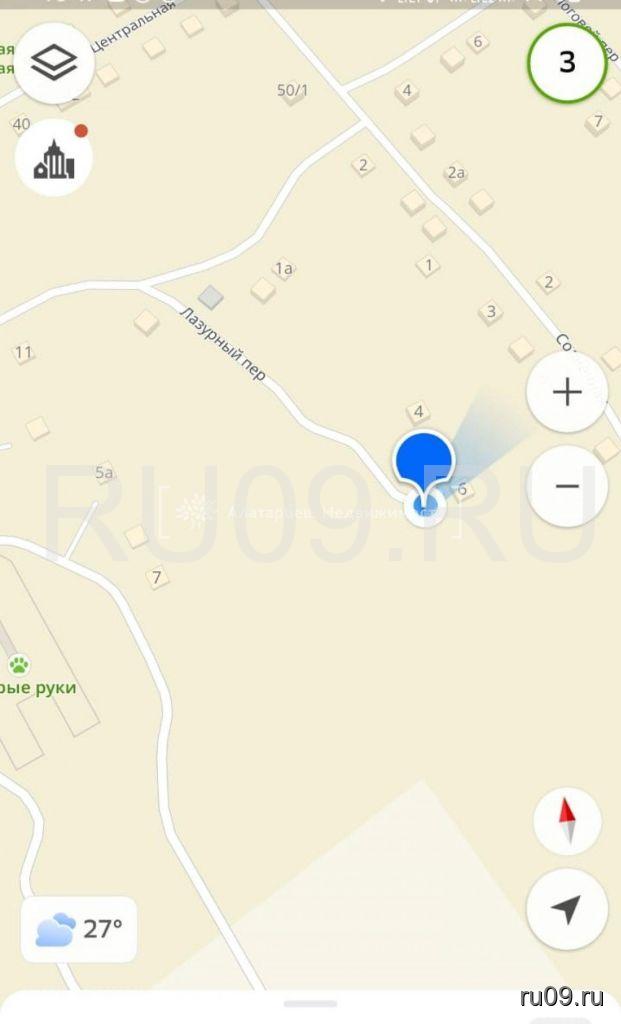This screenshot has width=621, height=1024.
Task: Zoom in with the plus button
Action: pyautogui.click(x=567, y=392)
